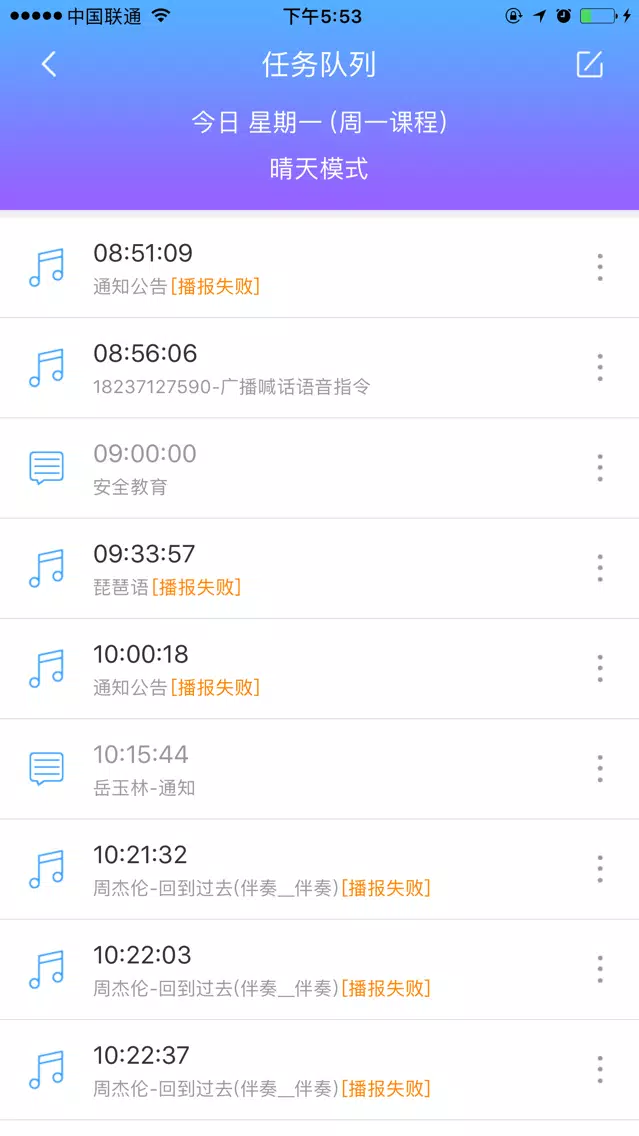Image resolution: width=639 pixels, height=1136 pixels.
Task: Open the 08:51:09 通知公告 task
Action: [320, 267]
